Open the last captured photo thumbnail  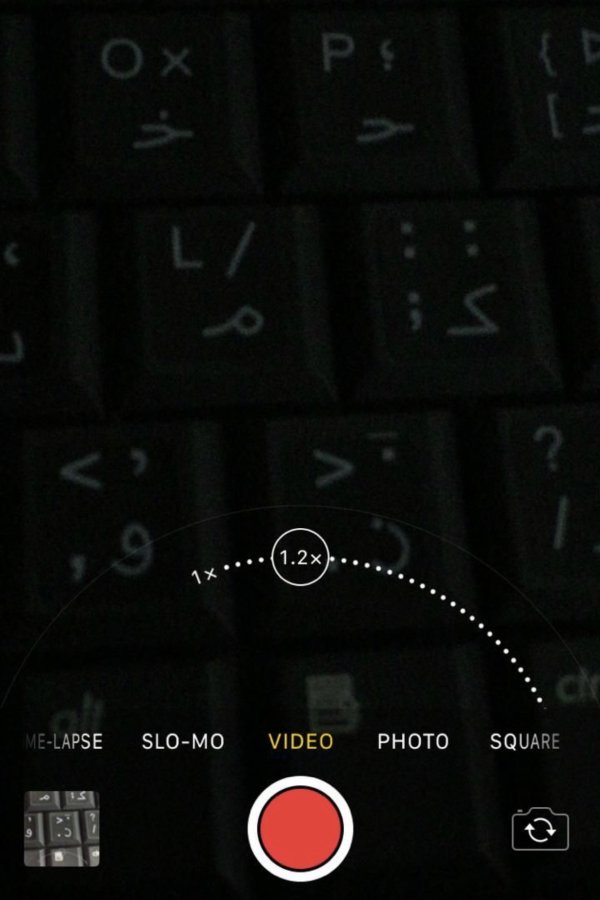coord(62,828)
